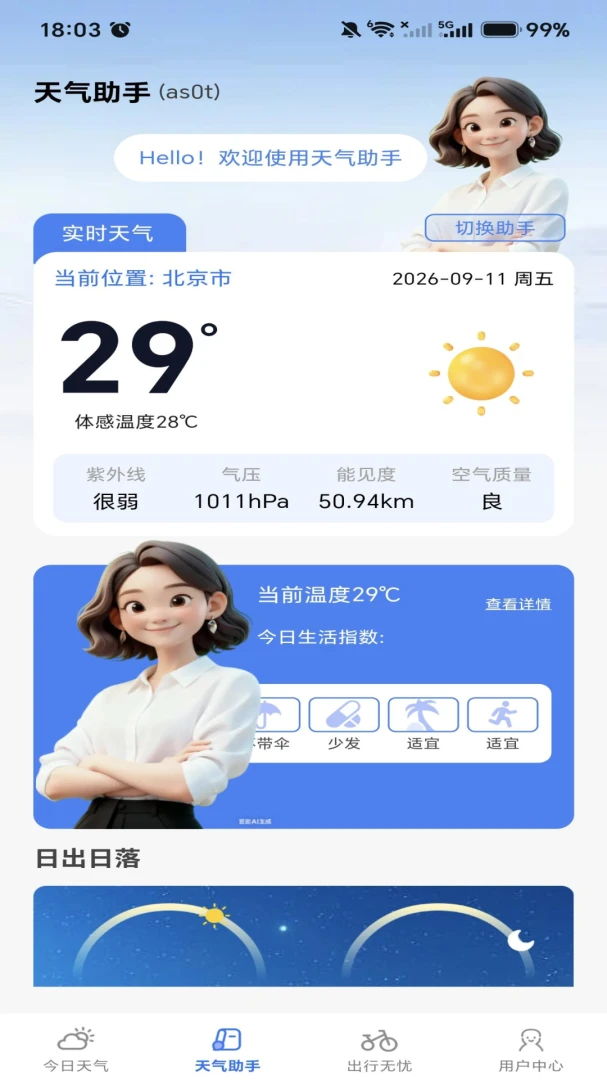
Task: Select the 实时天气 tab
Action: click(109, 233)
